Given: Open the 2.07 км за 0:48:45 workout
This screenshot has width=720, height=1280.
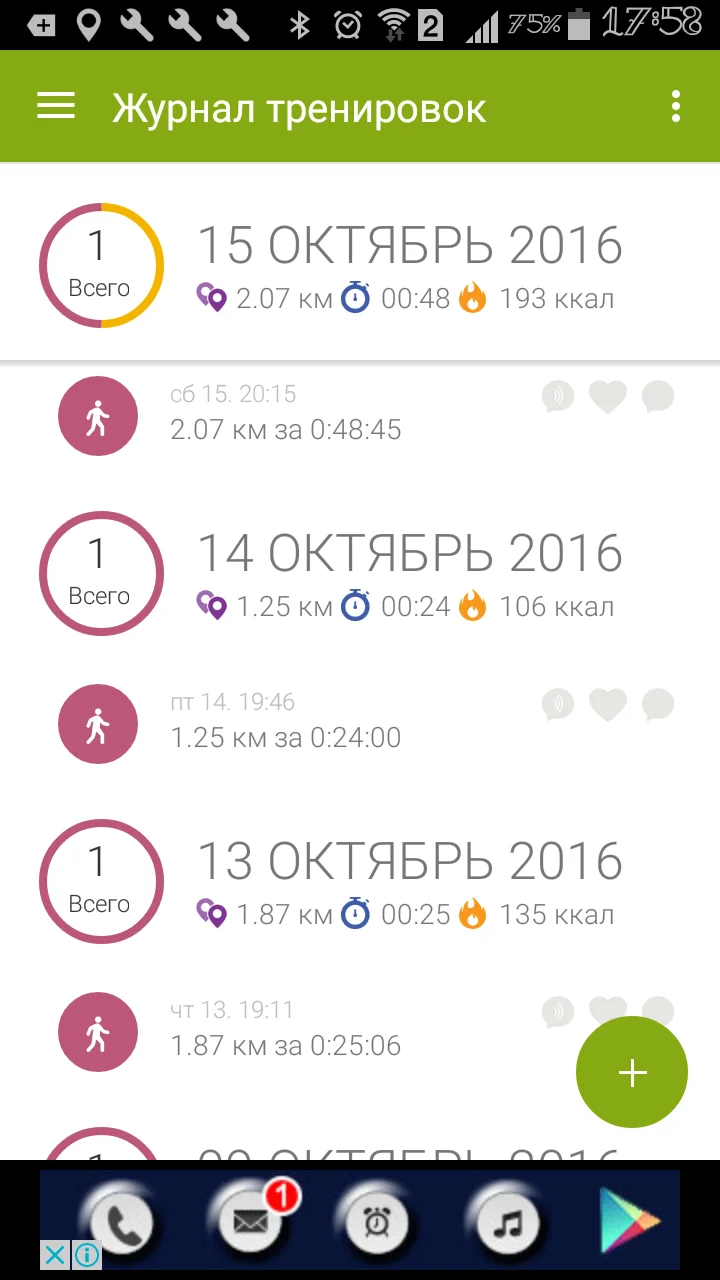Looking at the screenshot, I should point(286,430).
